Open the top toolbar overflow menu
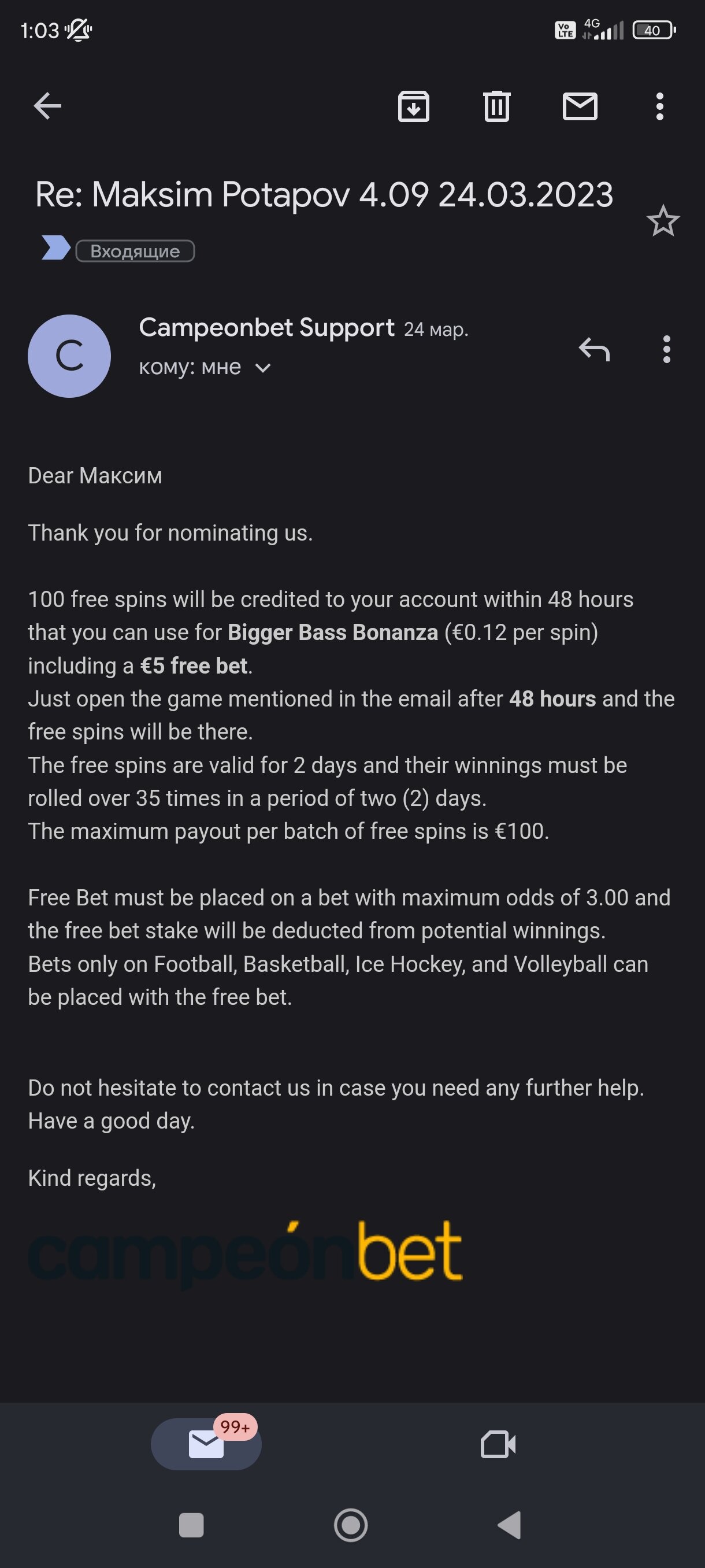705x1568 pixels. click(659, 106)
